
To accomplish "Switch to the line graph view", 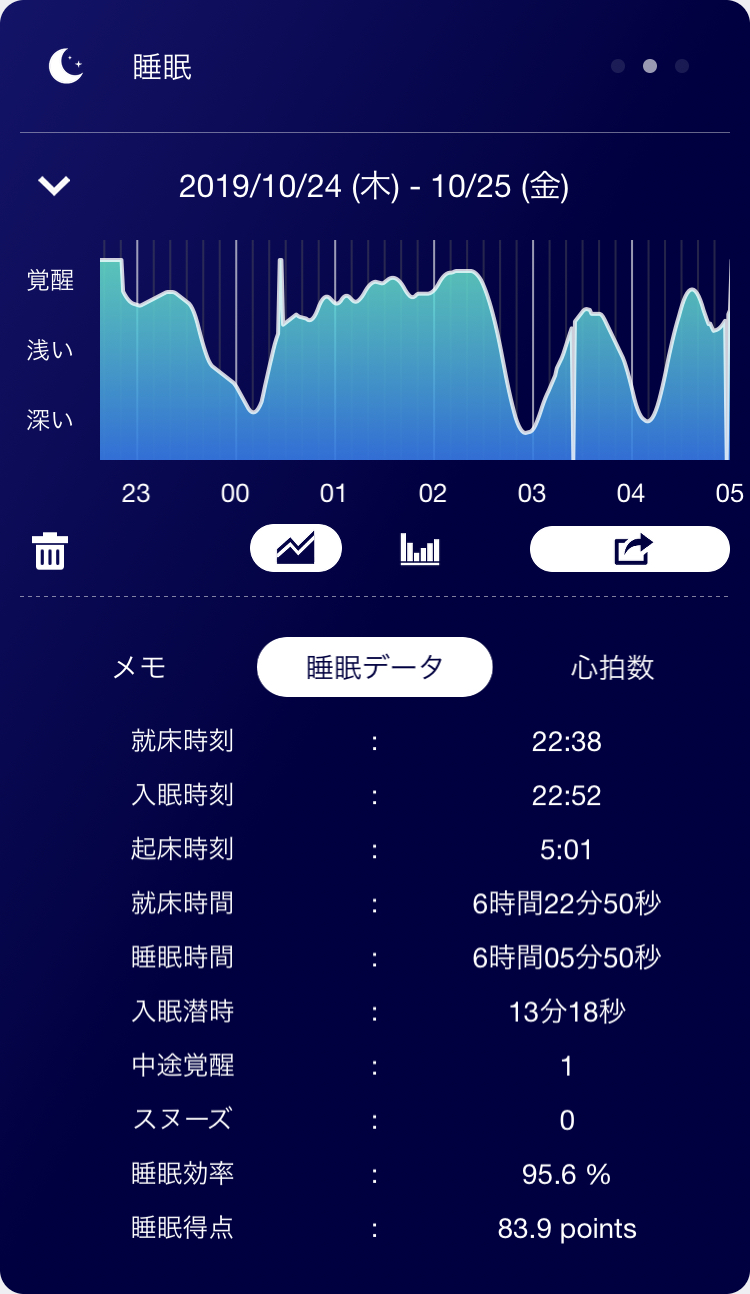I will coord(296,548).
